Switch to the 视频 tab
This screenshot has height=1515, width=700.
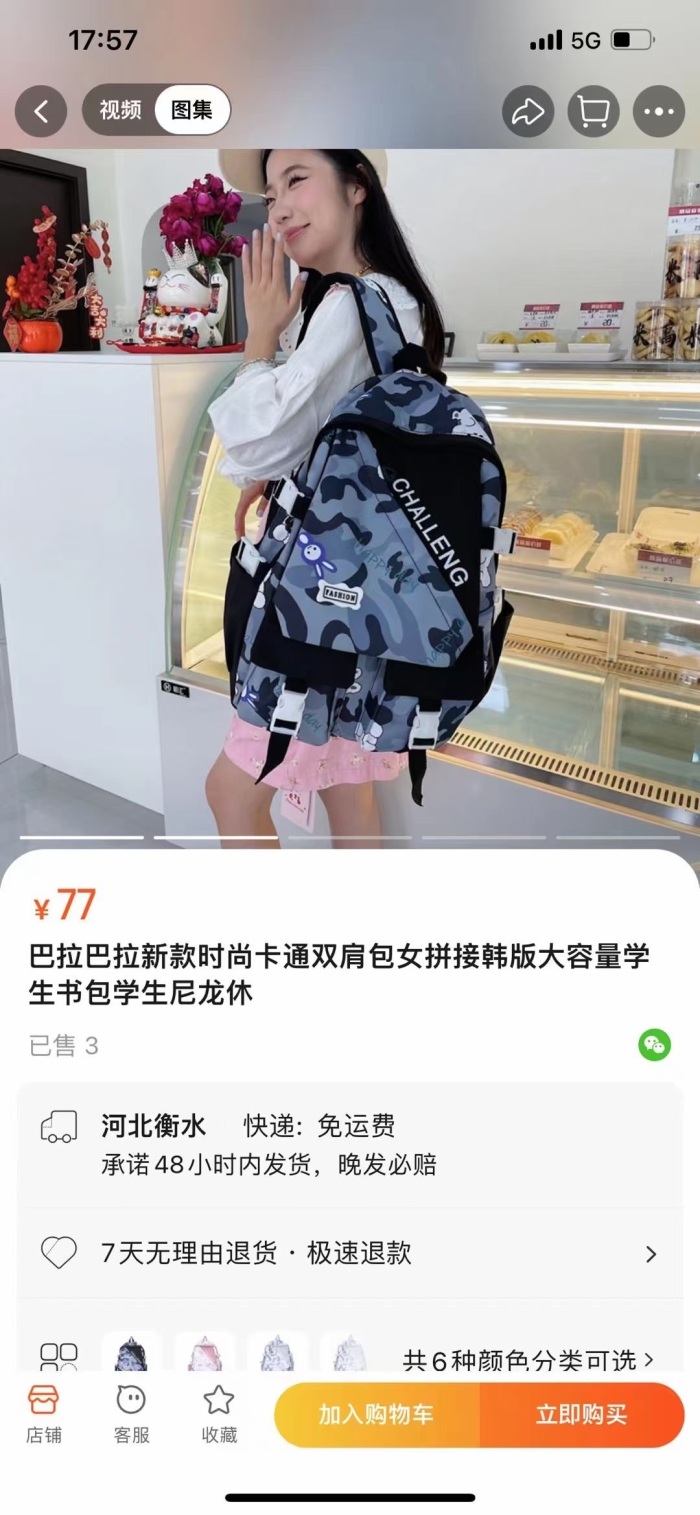click(x=120, y=110)
